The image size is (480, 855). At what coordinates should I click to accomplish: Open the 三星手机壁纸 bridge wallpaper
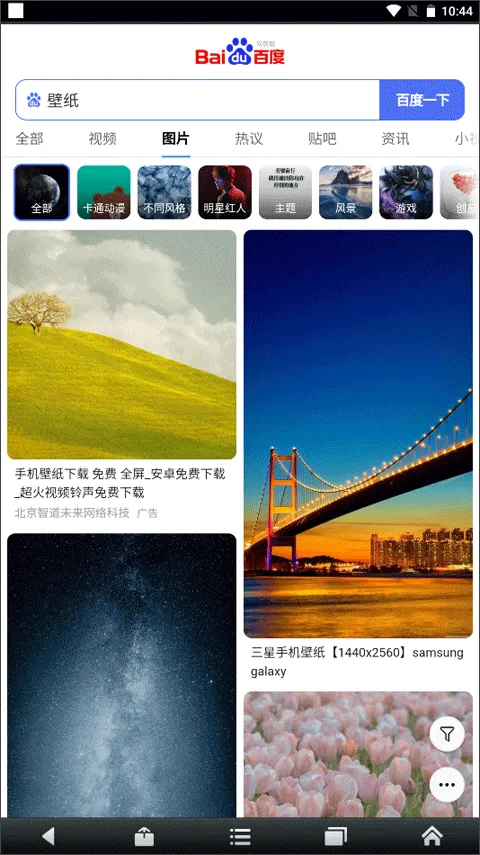click(x=358, y=434)
